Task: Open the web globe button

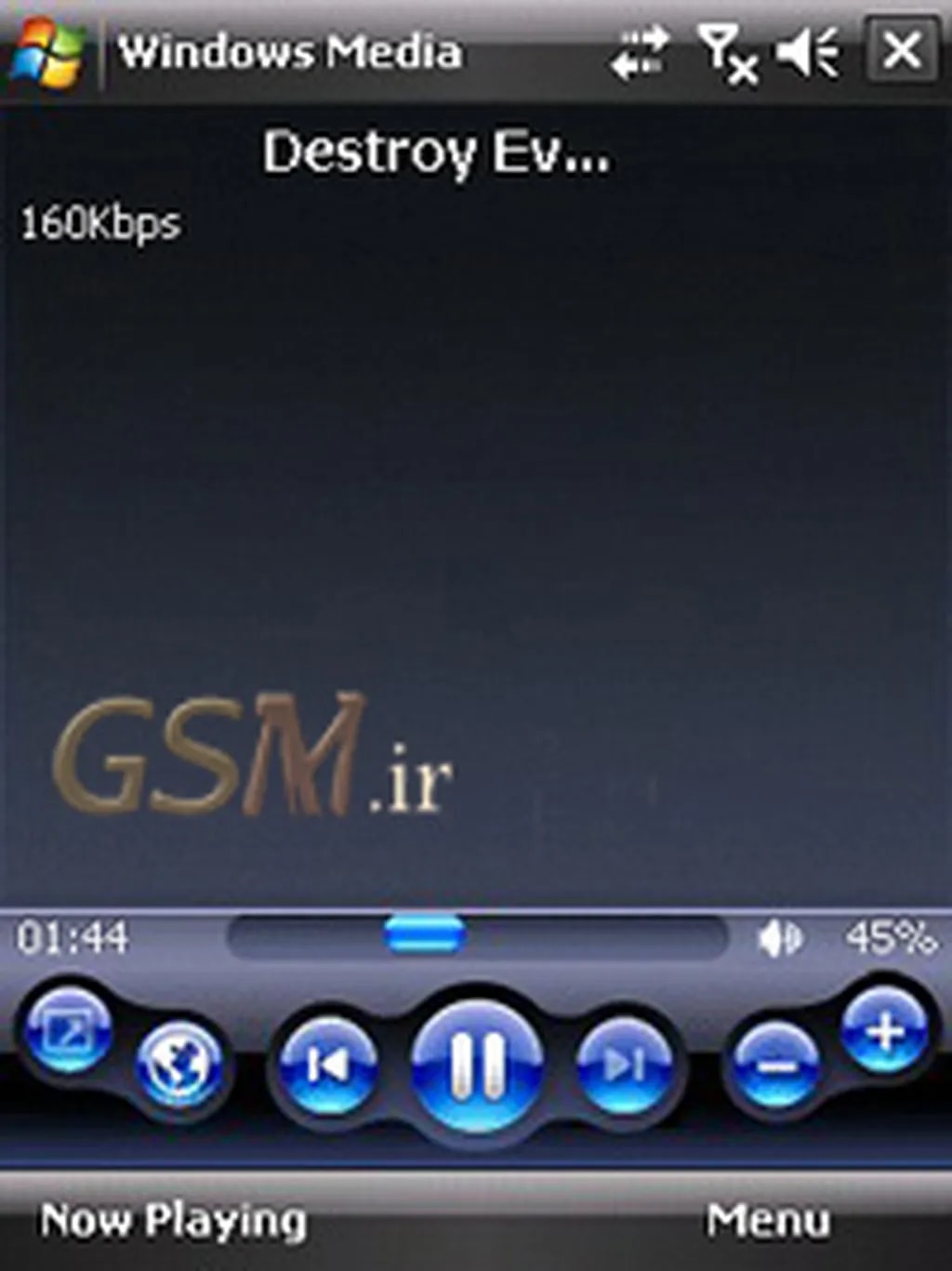Action: point(178,1066)
